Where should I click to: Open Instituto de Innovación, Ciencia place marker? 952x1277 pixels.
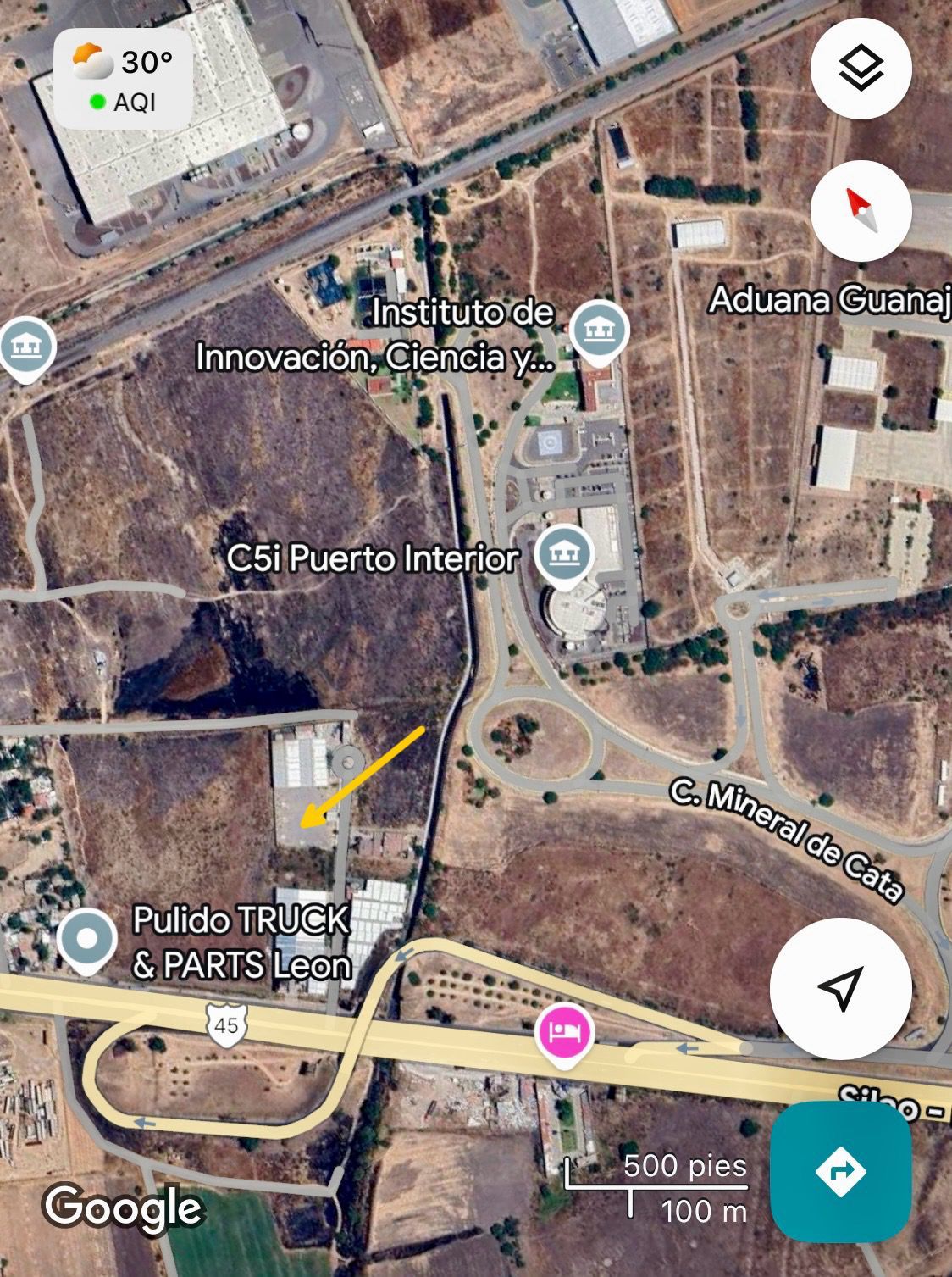click(599, 331)
